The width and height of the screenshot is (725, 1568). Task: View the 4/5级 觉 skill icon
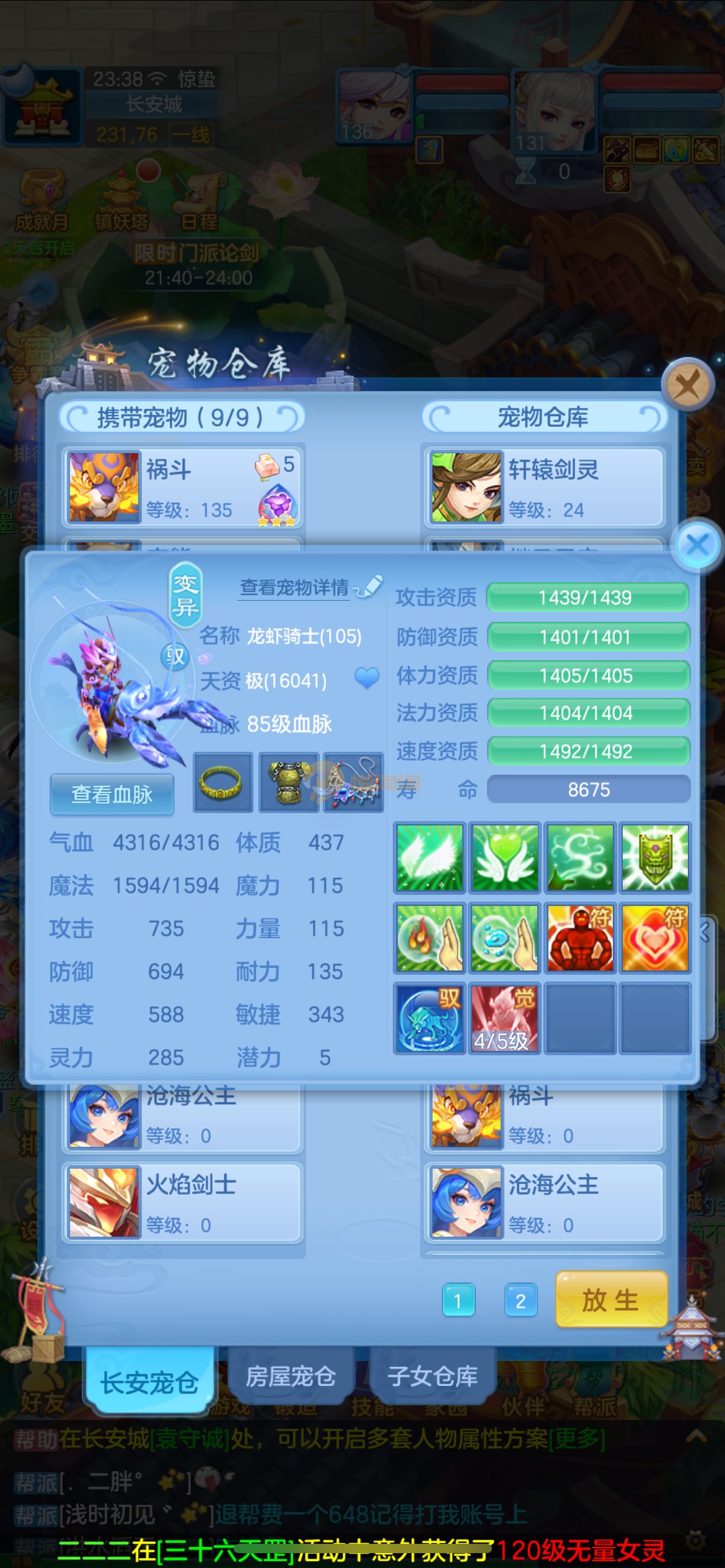pyautogui.click(x=504, y=1018)
